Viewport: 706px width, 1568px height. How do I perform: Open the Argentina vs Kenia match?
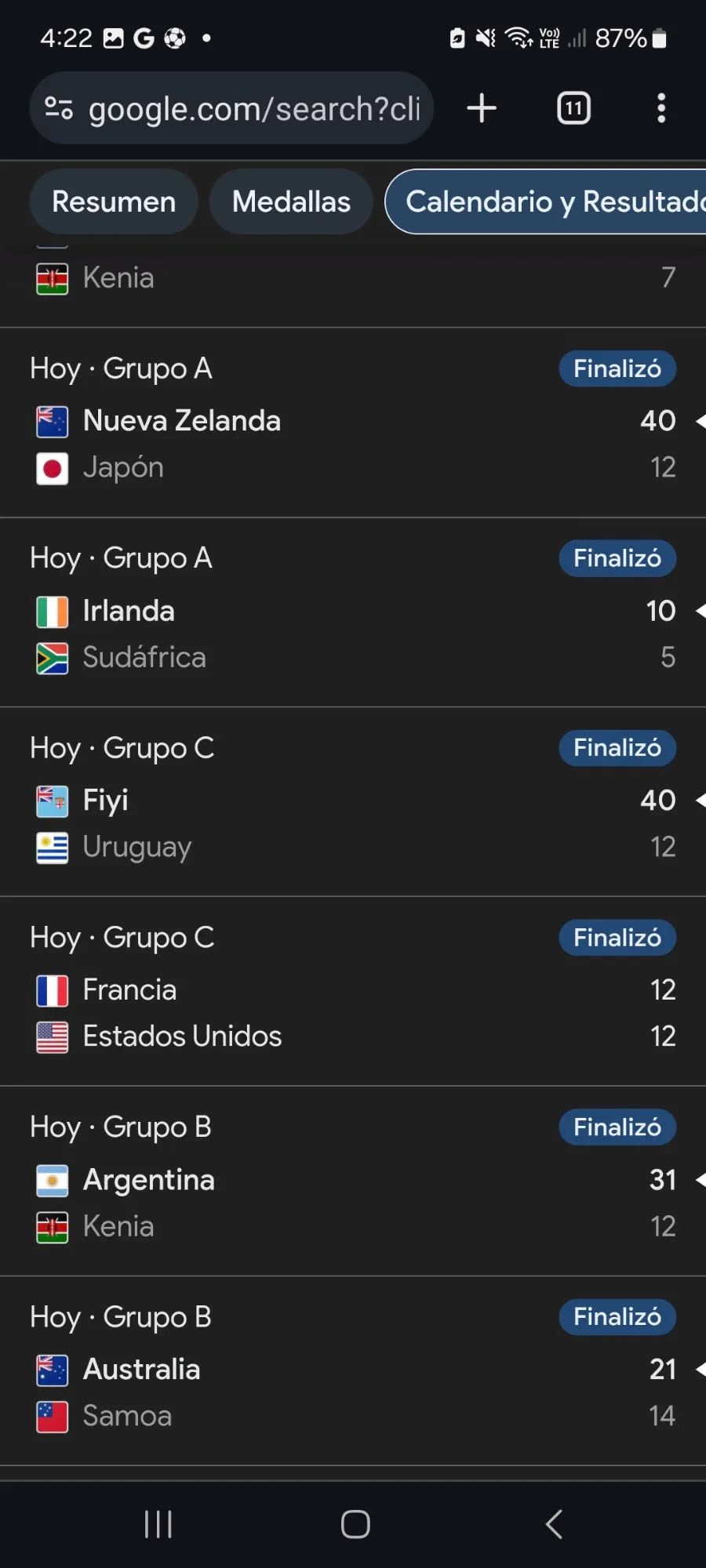(353, 1181)
